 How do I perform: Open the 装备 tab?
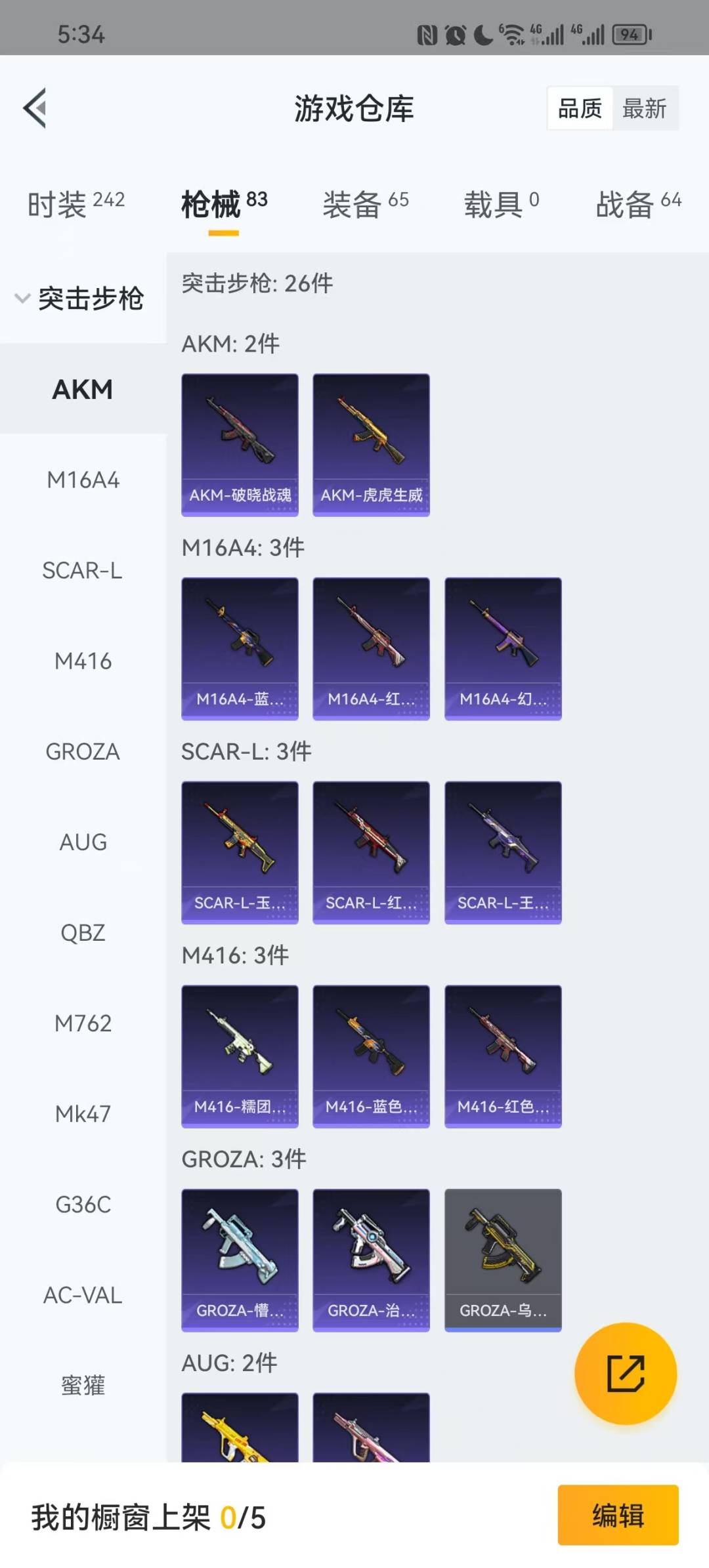coord(366,204)
